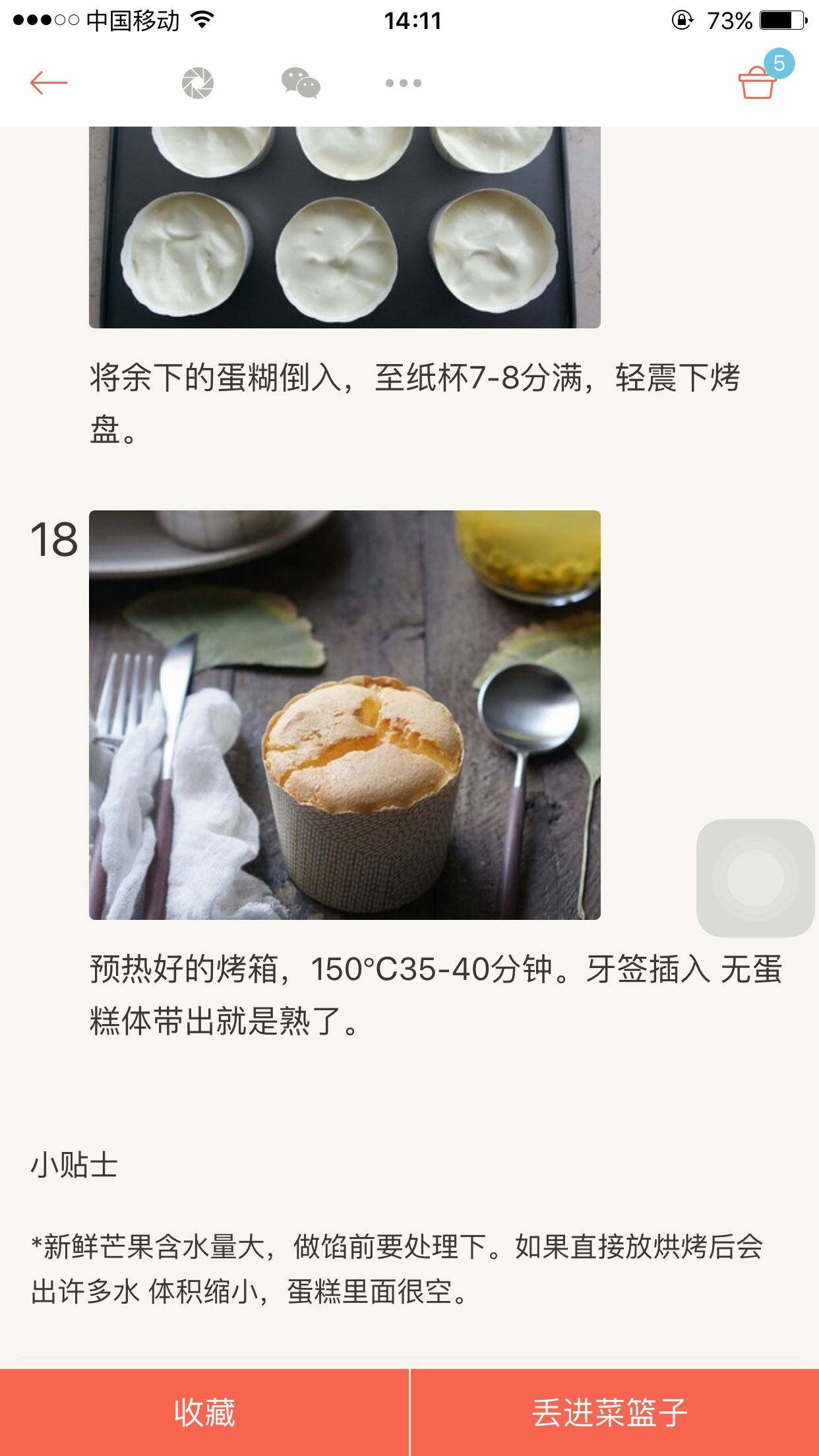Viewport: 819px width, 1456px height.
Task: Tap the camera shutter icon
Action: (198, 83)
